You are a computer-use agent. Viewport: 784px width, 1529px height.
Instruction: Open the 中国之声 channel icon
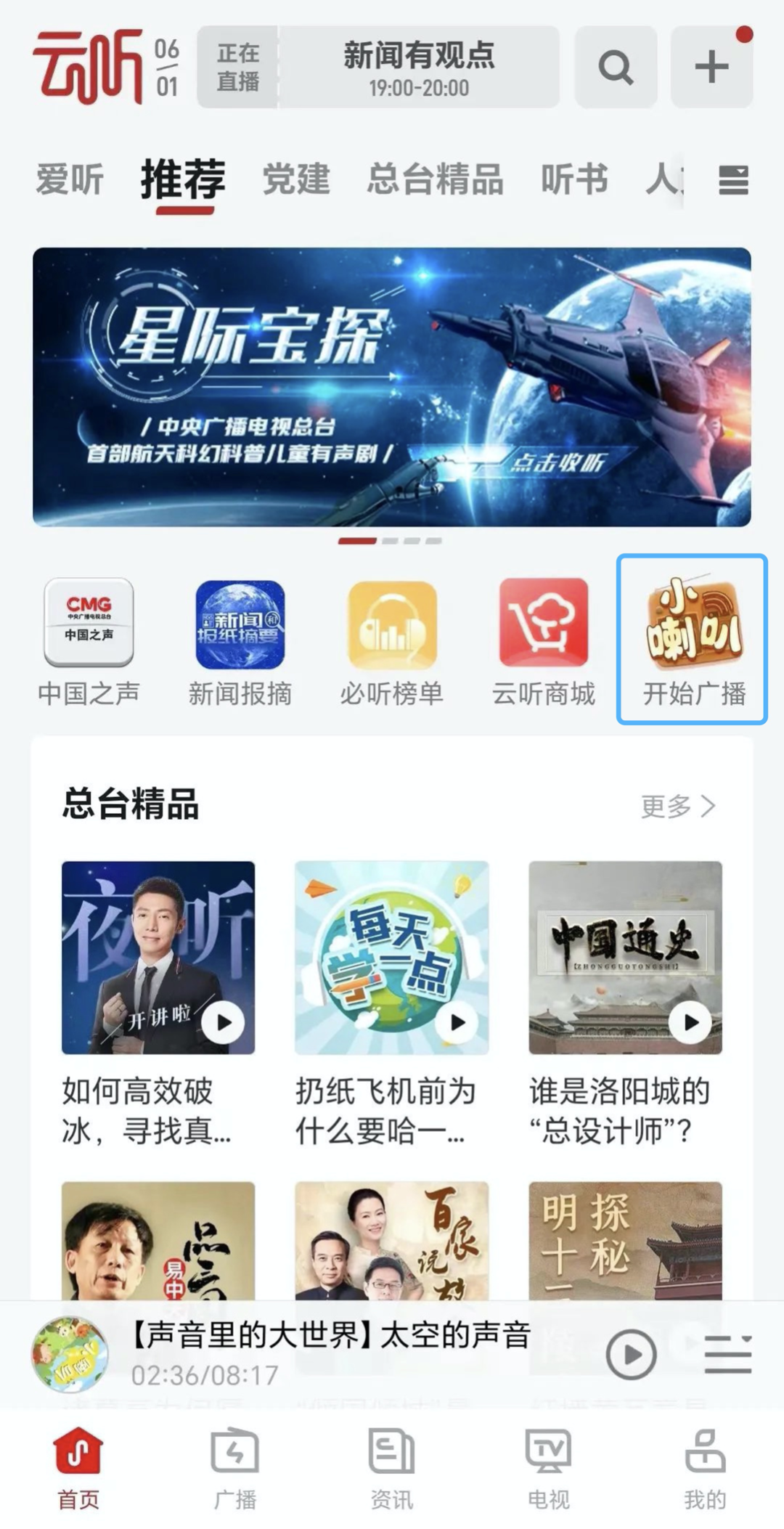tap(89, 626)
